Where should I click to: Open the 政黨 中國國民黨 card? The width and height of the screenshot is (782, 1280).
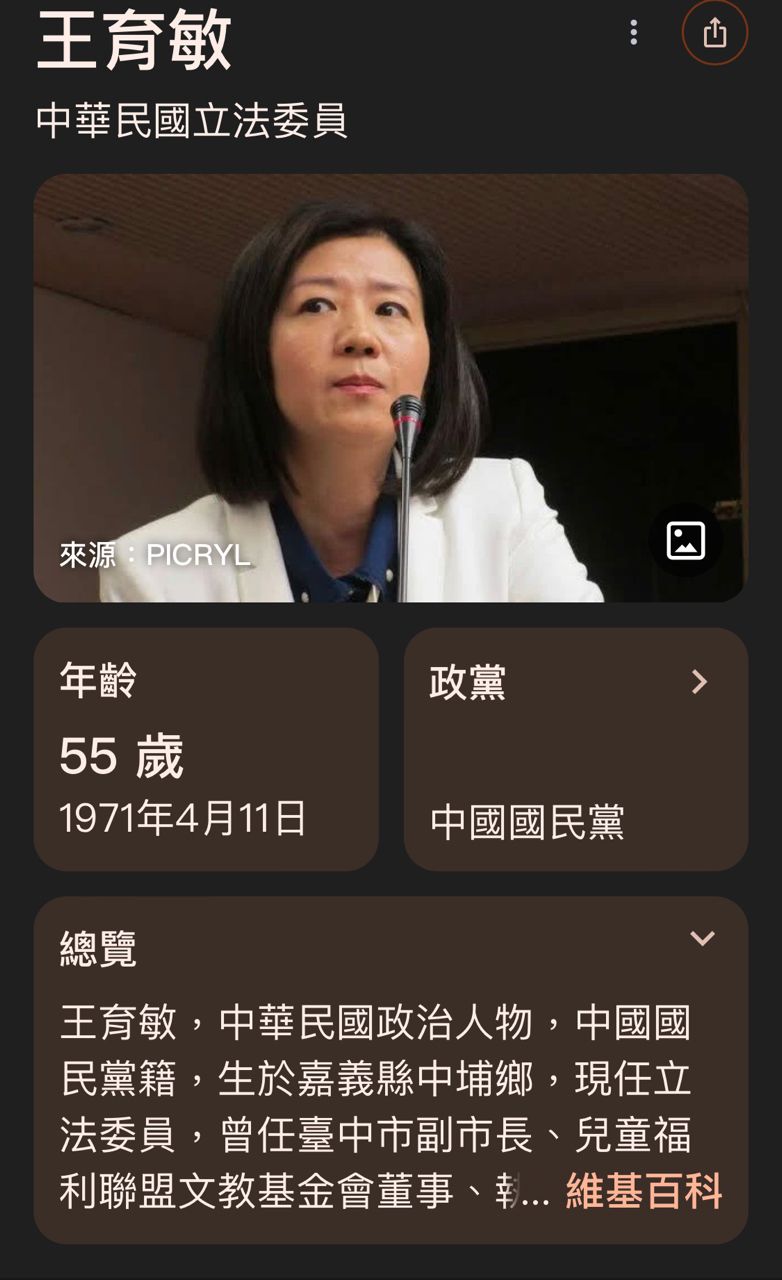pyautogui.click(x=576, y=749)
